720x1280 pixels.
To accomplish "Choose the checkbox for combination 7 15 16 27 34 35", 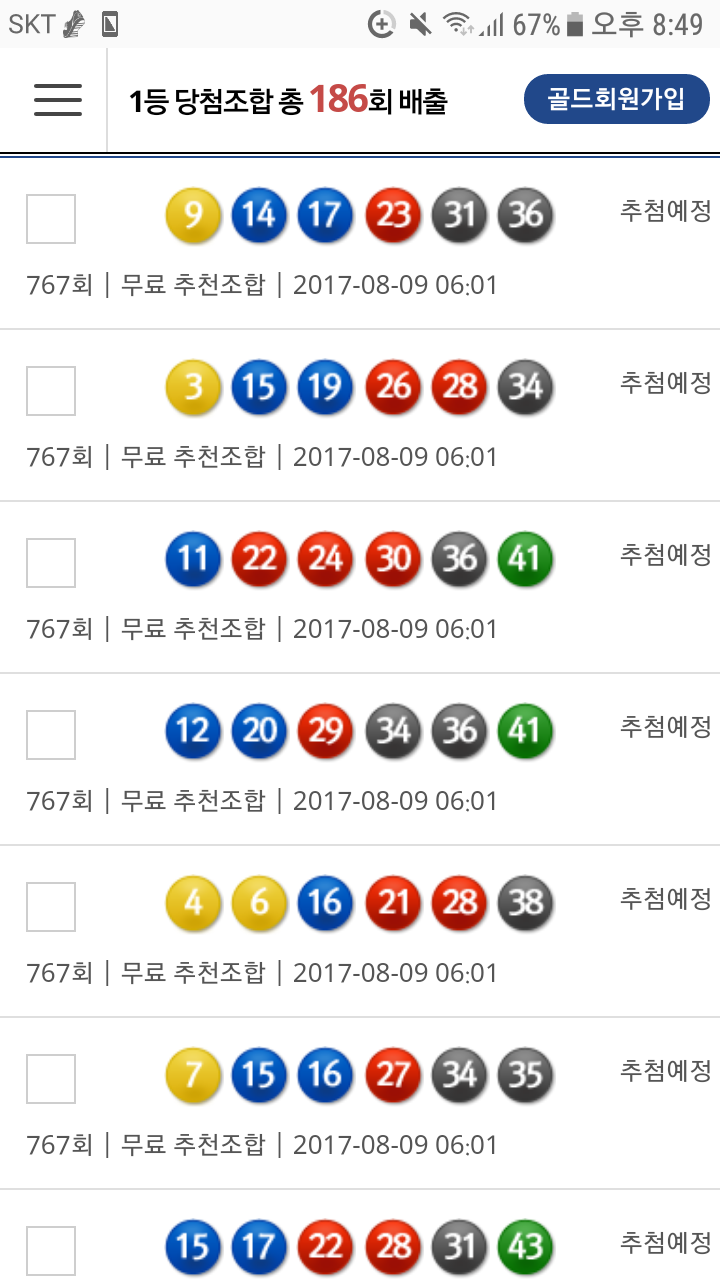I will click(51, 1079).
